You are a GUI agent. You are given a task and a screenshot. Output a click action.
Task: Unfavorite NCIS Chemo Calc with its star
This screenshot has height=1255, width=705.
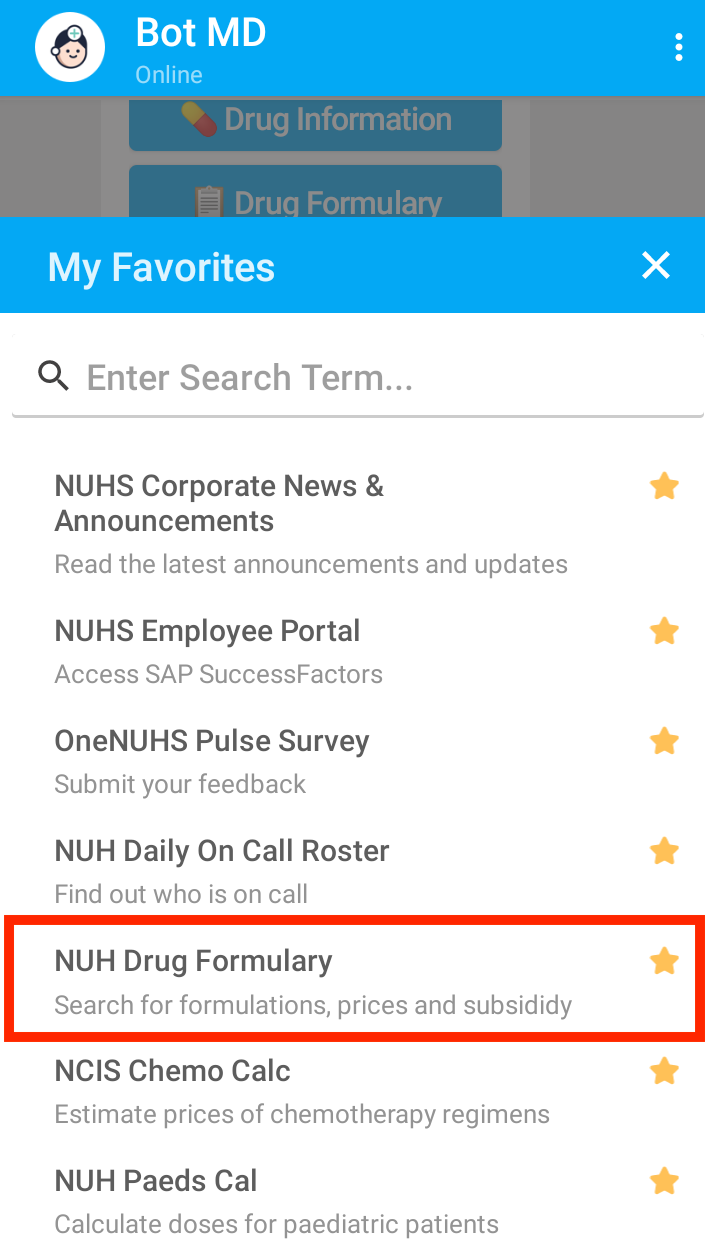pyautogui.click(x=664, y=1072)
